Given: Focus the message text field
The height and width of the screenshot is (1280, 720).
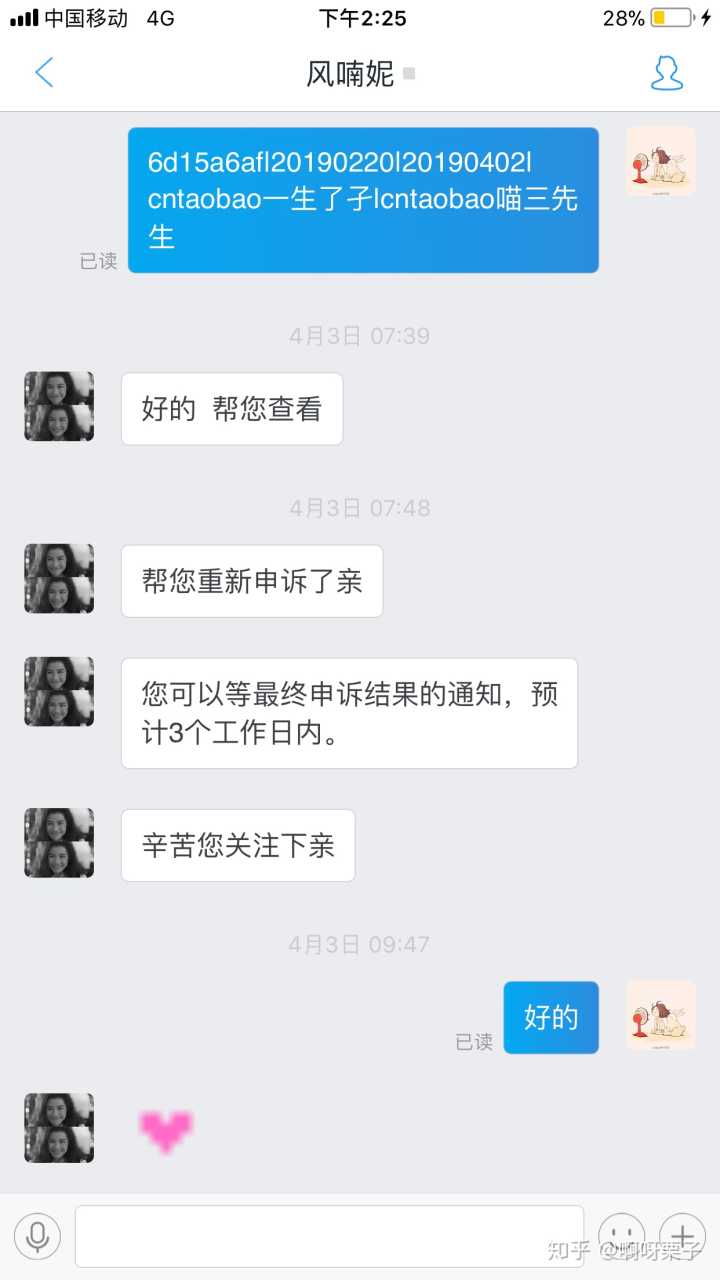Looking at the screenshot, I should pos(329,1236).
